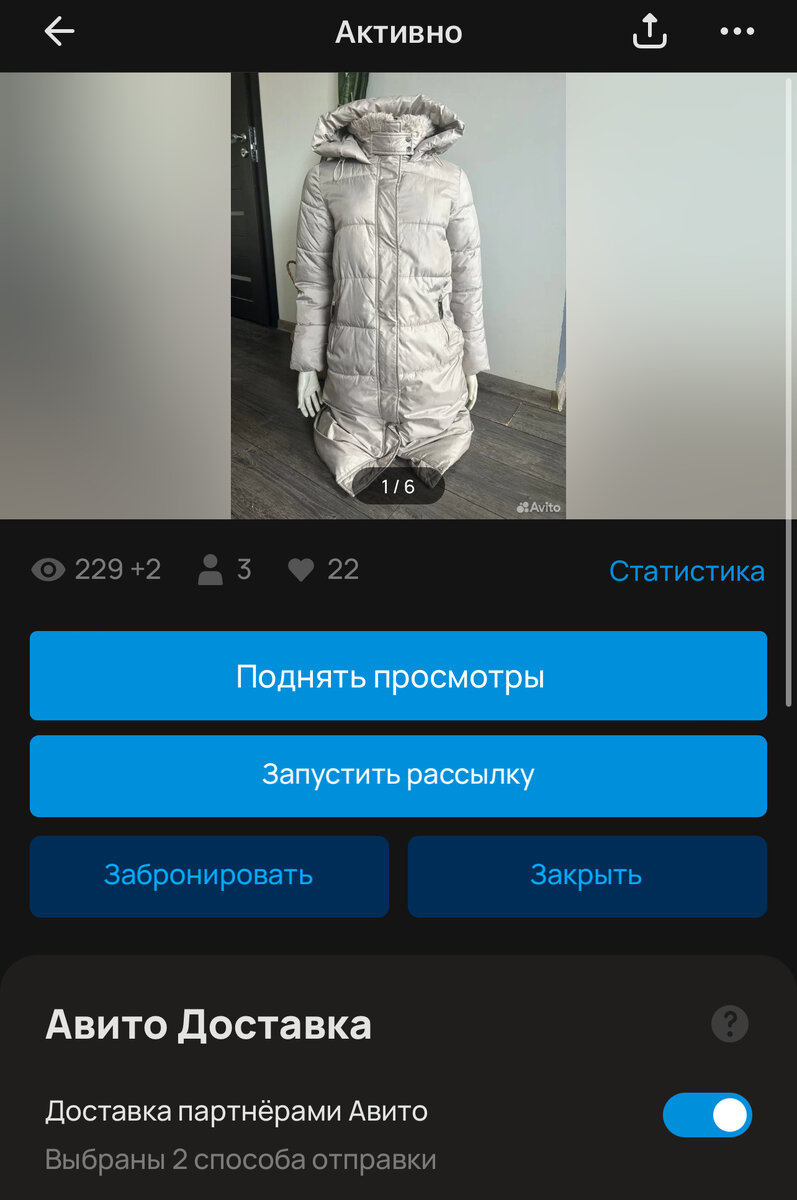This screenshot has width=797, height=1200.
Task: Select Забронировать
Action: tap(209, 876)
